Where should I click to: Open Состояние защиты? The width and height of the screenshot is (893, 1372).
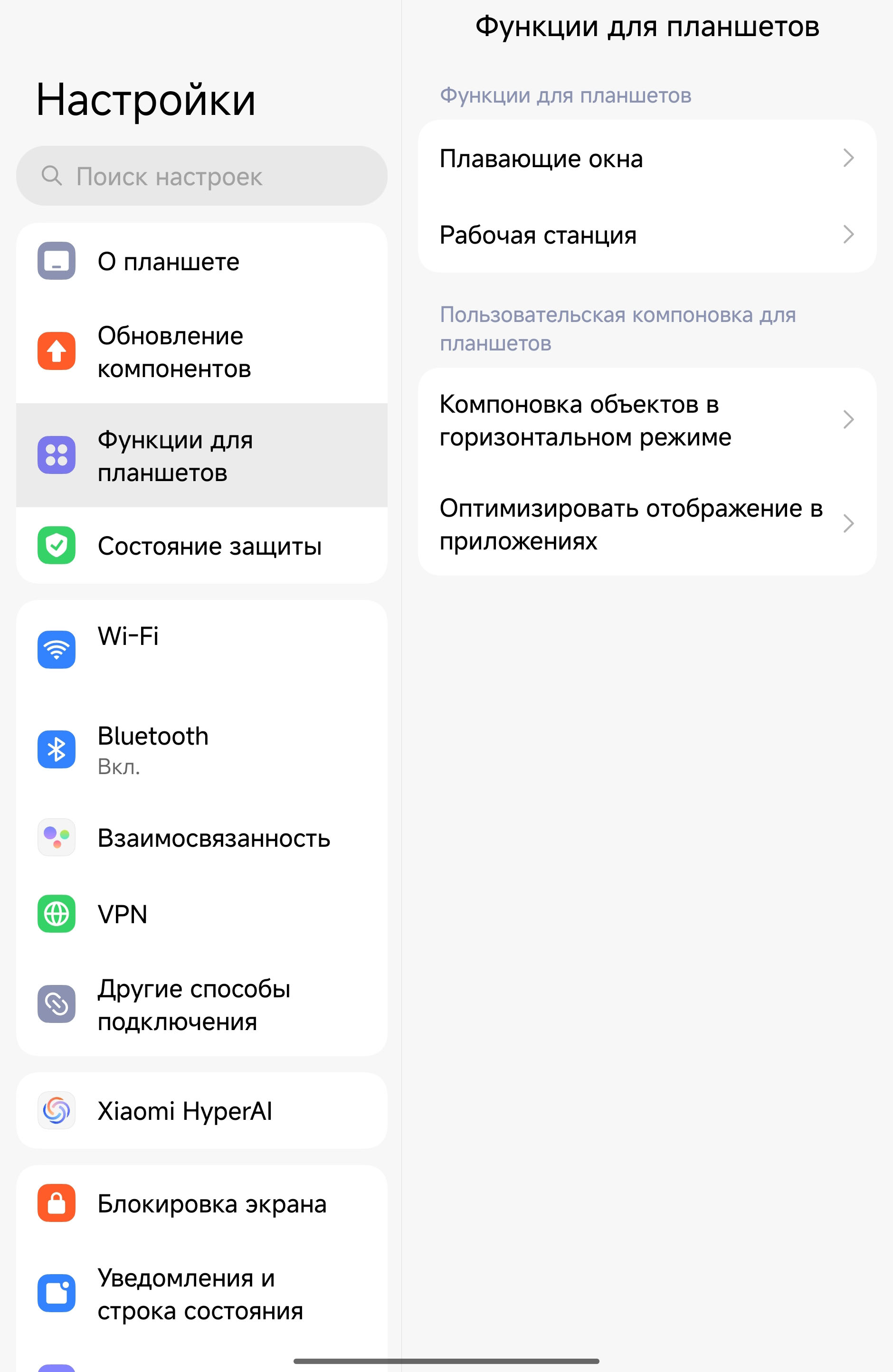tap(202, 546)
